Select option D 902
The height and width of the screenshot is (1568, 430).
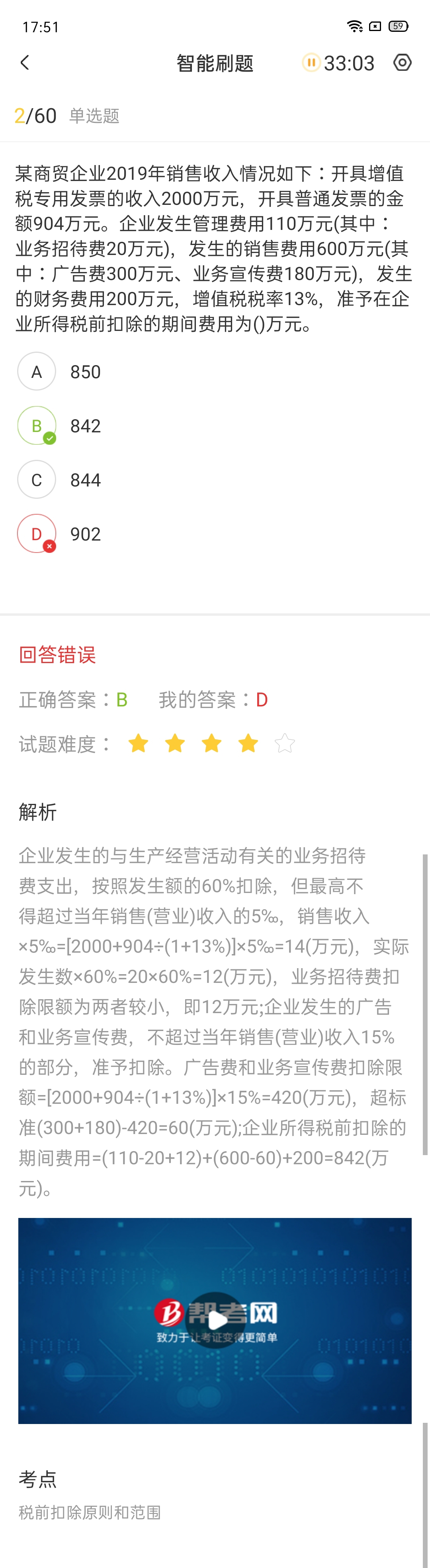tap(37, 534)
